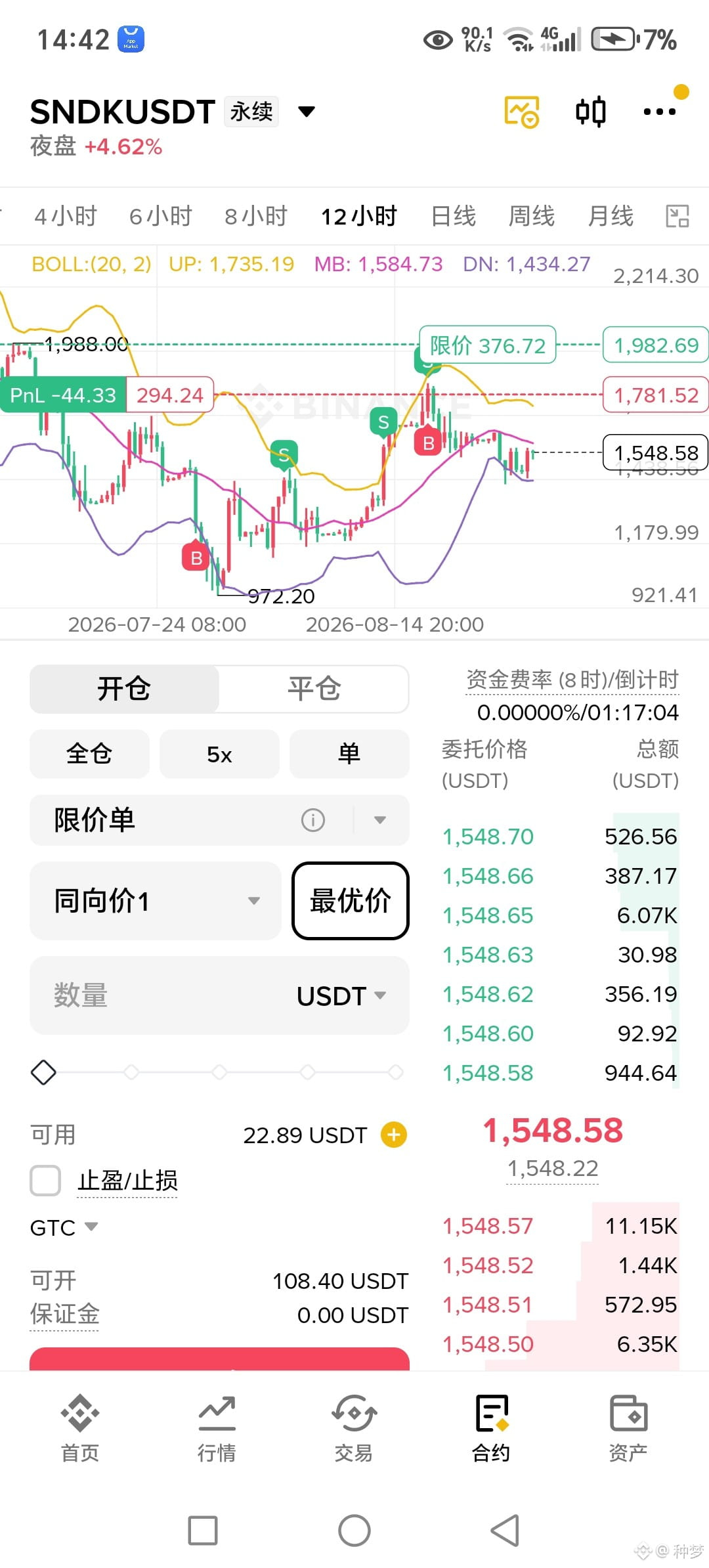
Task: Switch to the 平仓 tab
Action: coord(314,689)
